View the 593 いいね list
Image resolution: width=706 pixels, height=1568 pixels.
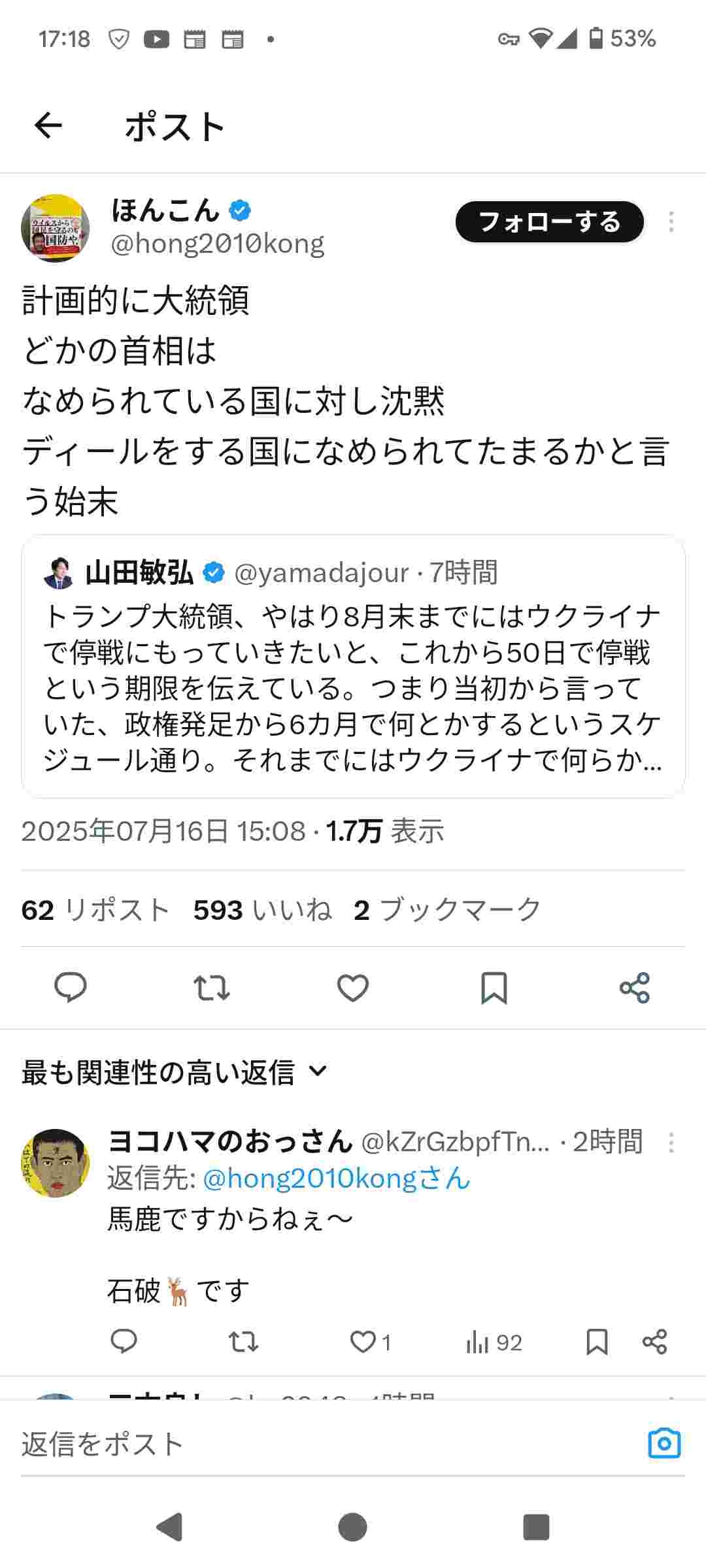[262, 909]
